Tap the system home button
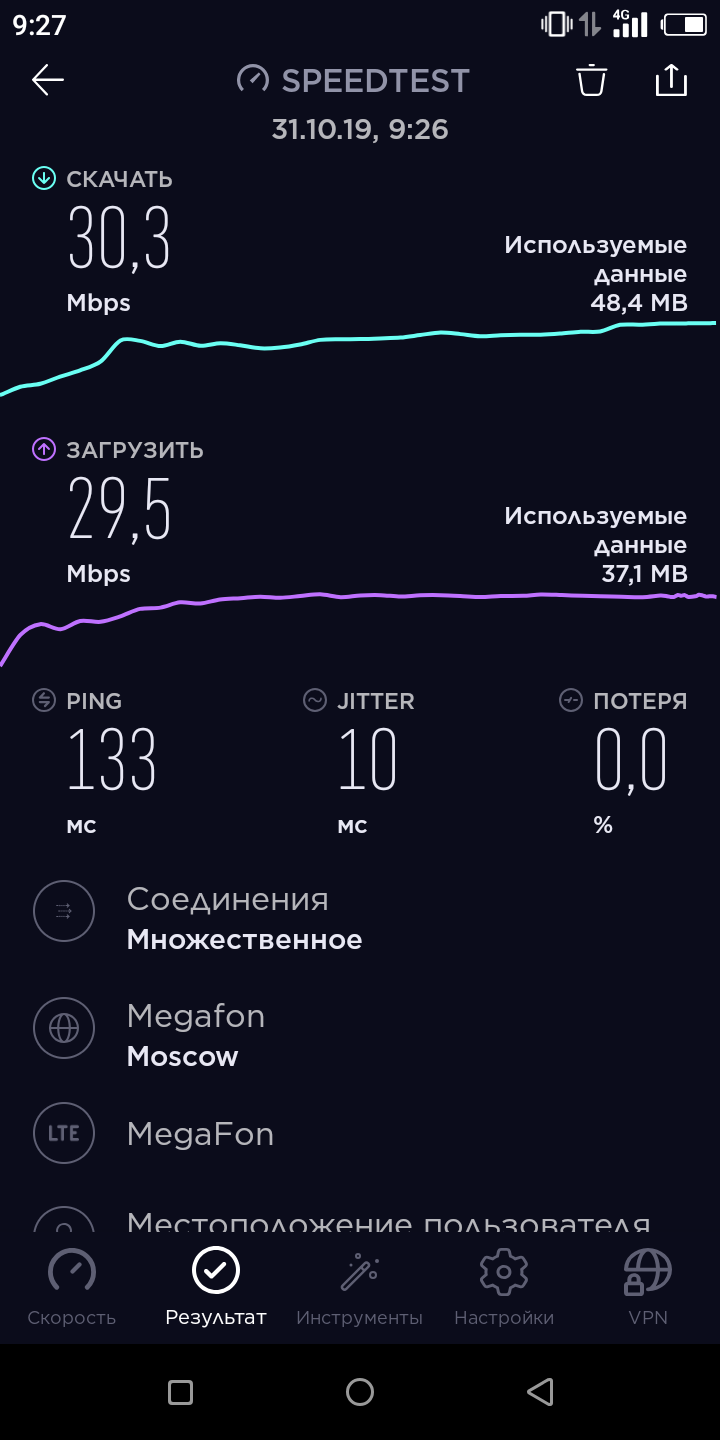The image size is (720, 1440). click(x=360, y=1392)
